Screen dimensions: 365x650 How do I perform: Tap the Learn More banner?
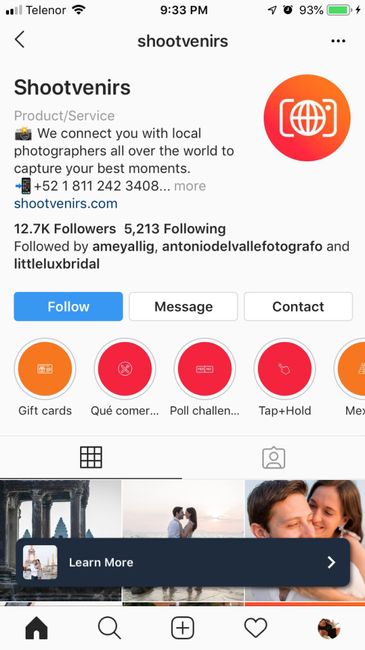[183, 562]
